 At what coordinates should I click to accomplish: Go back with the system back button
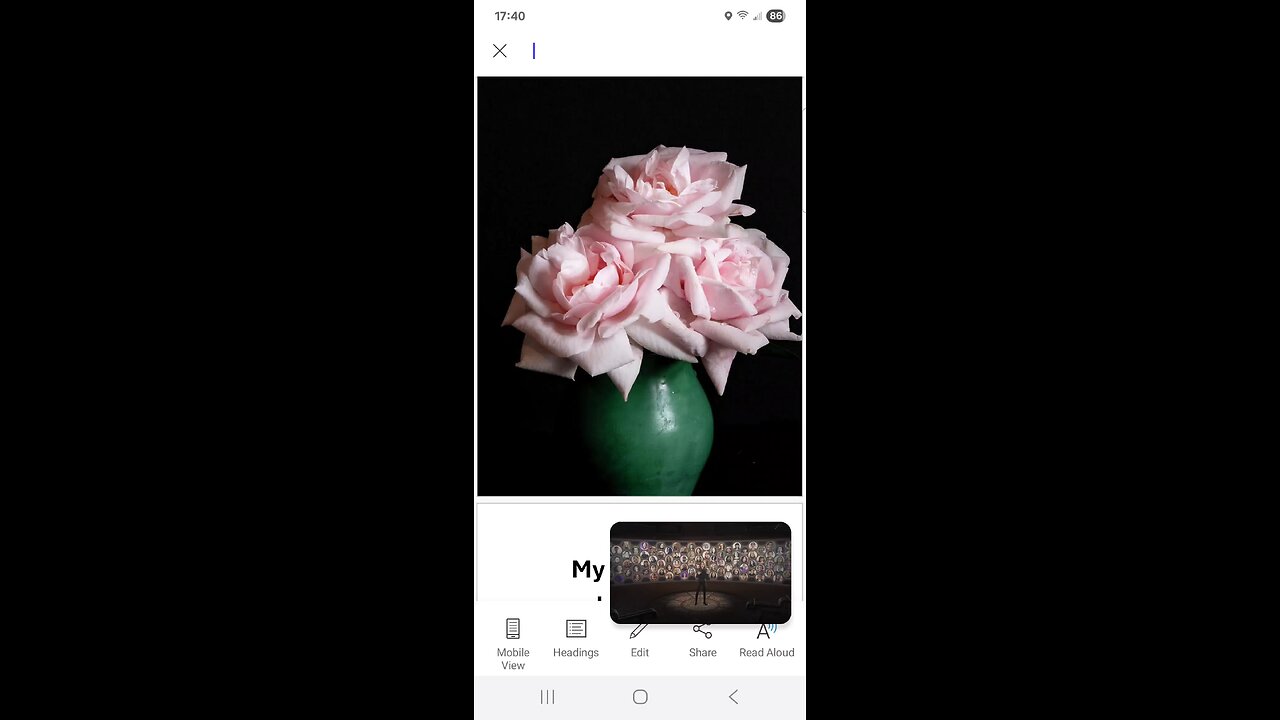[x=733, y=697]
